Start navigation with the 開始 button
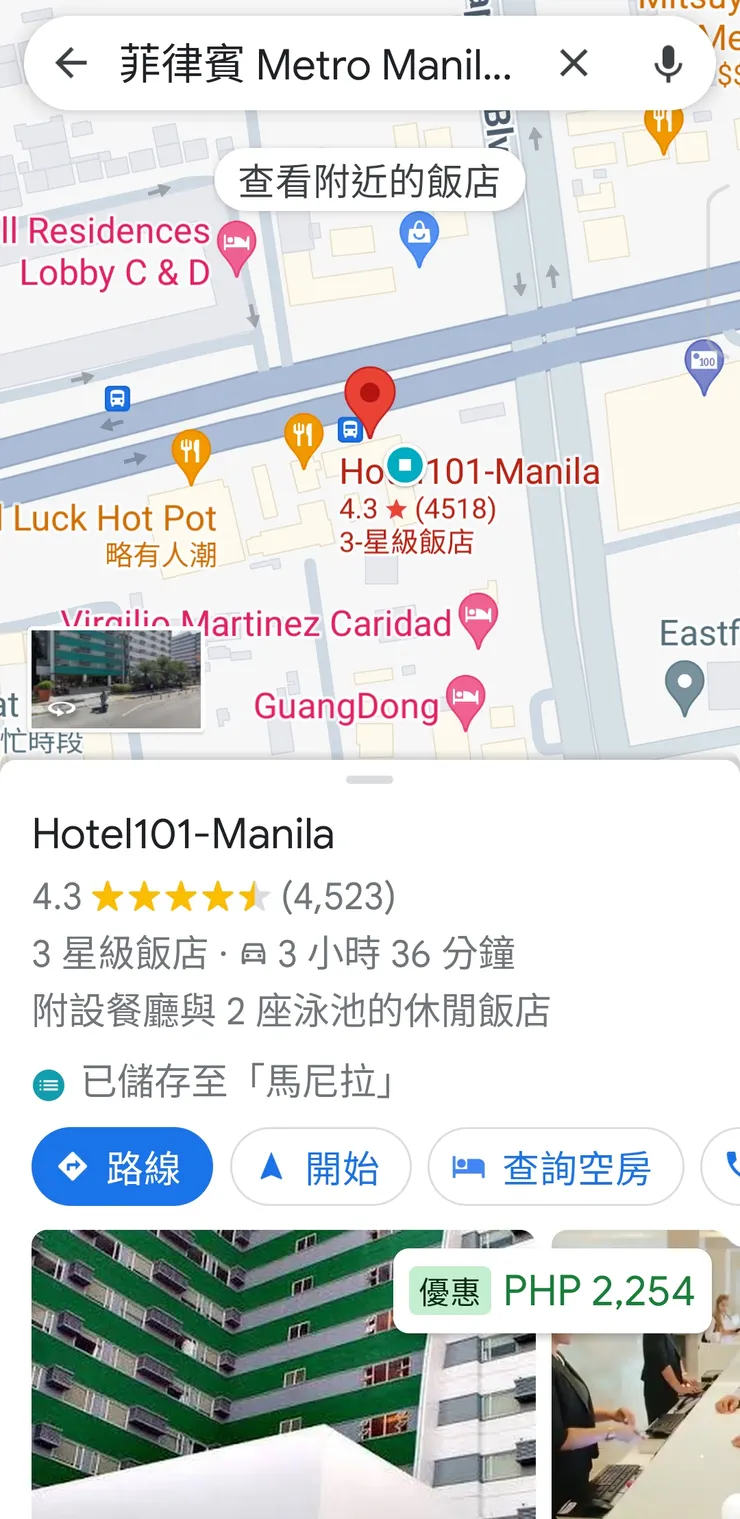 coord(320,1167)
